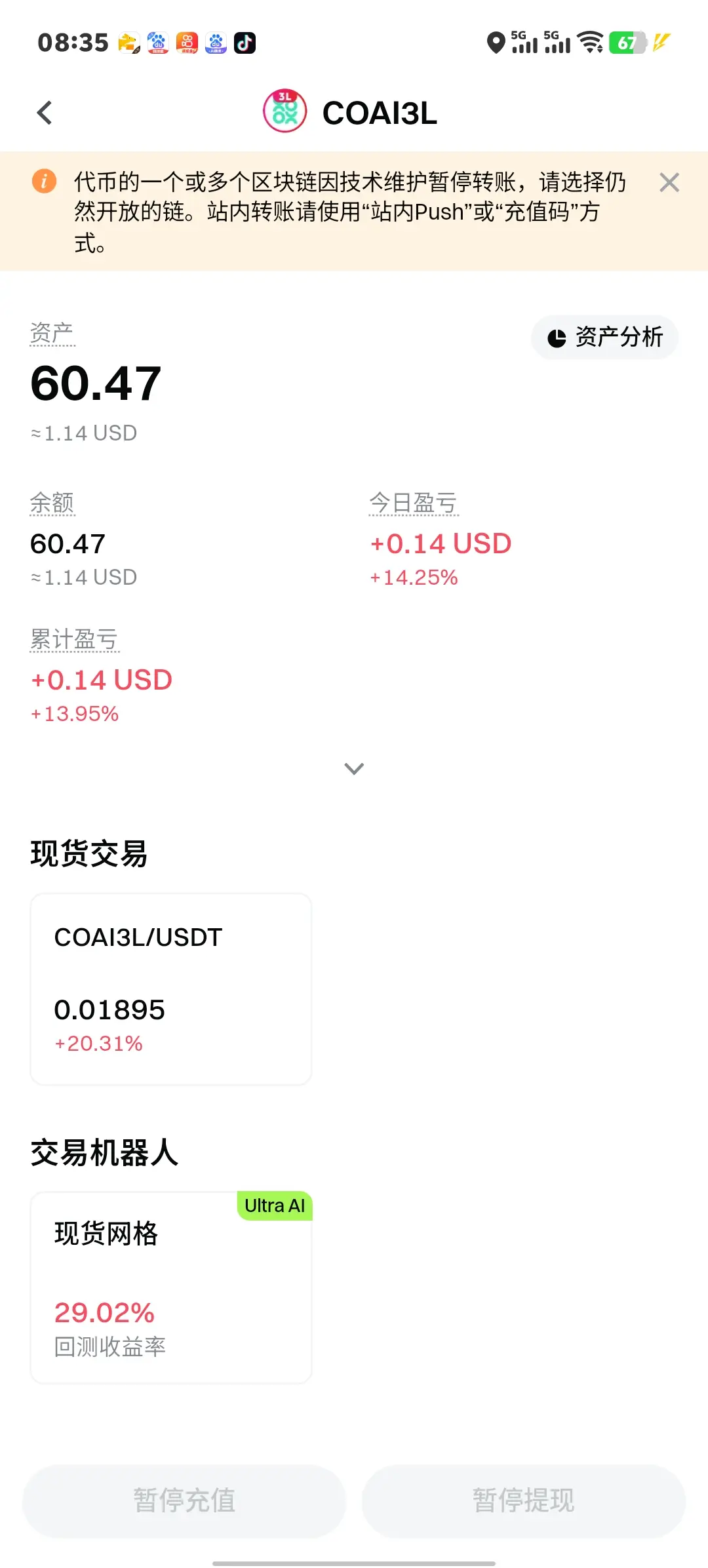Screen dimensions: 708x1568
Task: Tap the 暂停提现 withdraw button
Action: (x=523, y=1500)
